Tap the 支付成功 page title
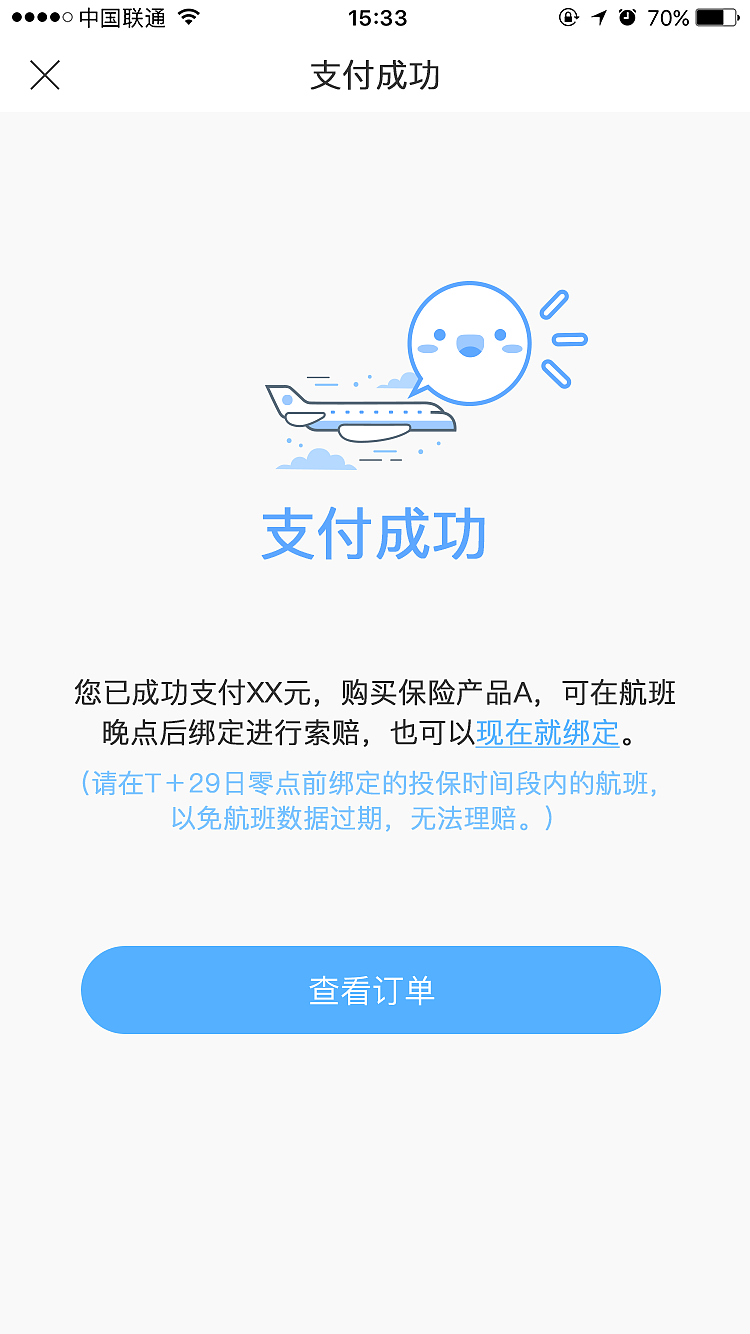 pos(374,75)
